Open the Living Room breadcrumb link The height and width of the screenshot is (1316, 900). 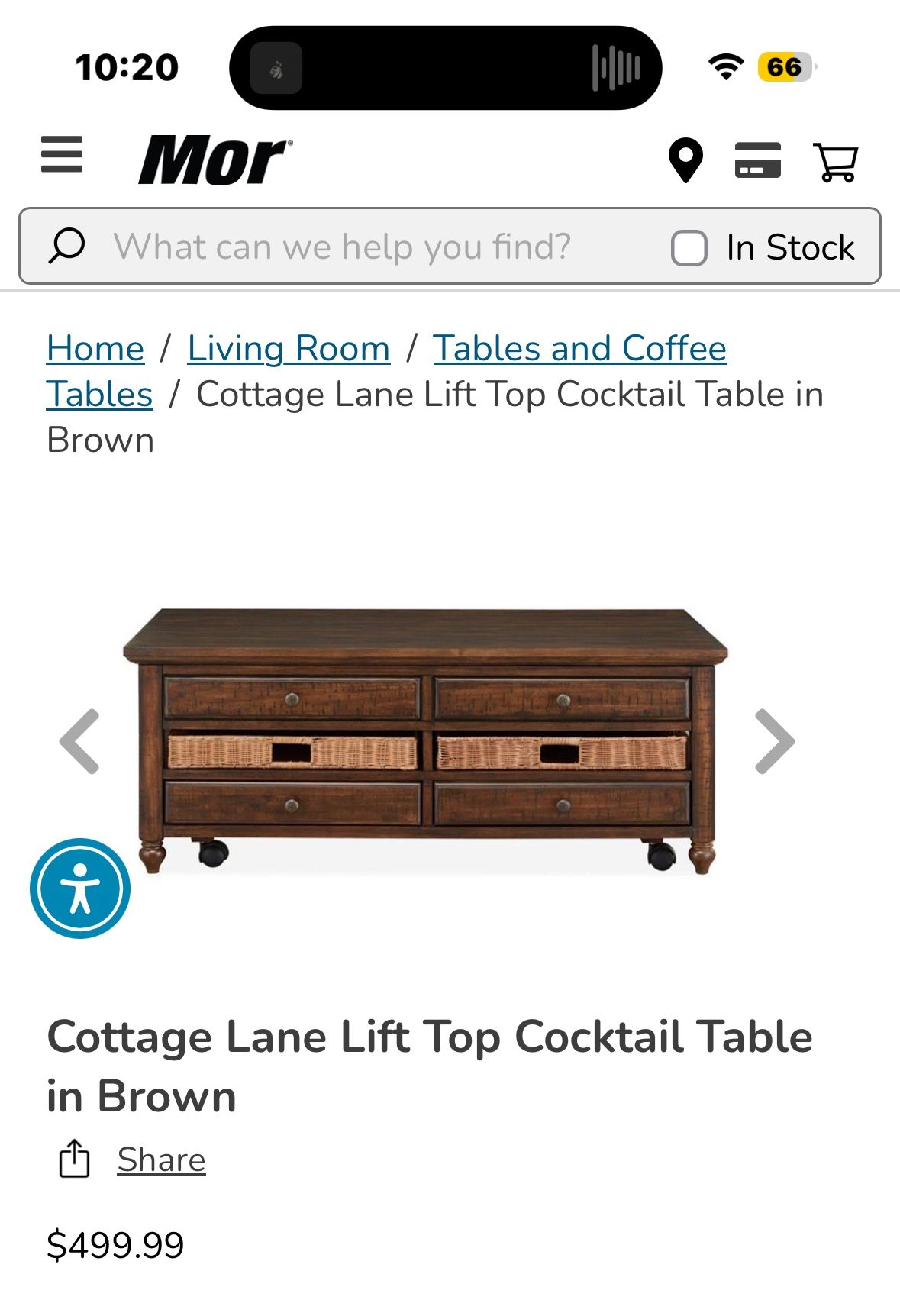pos(289,348)
